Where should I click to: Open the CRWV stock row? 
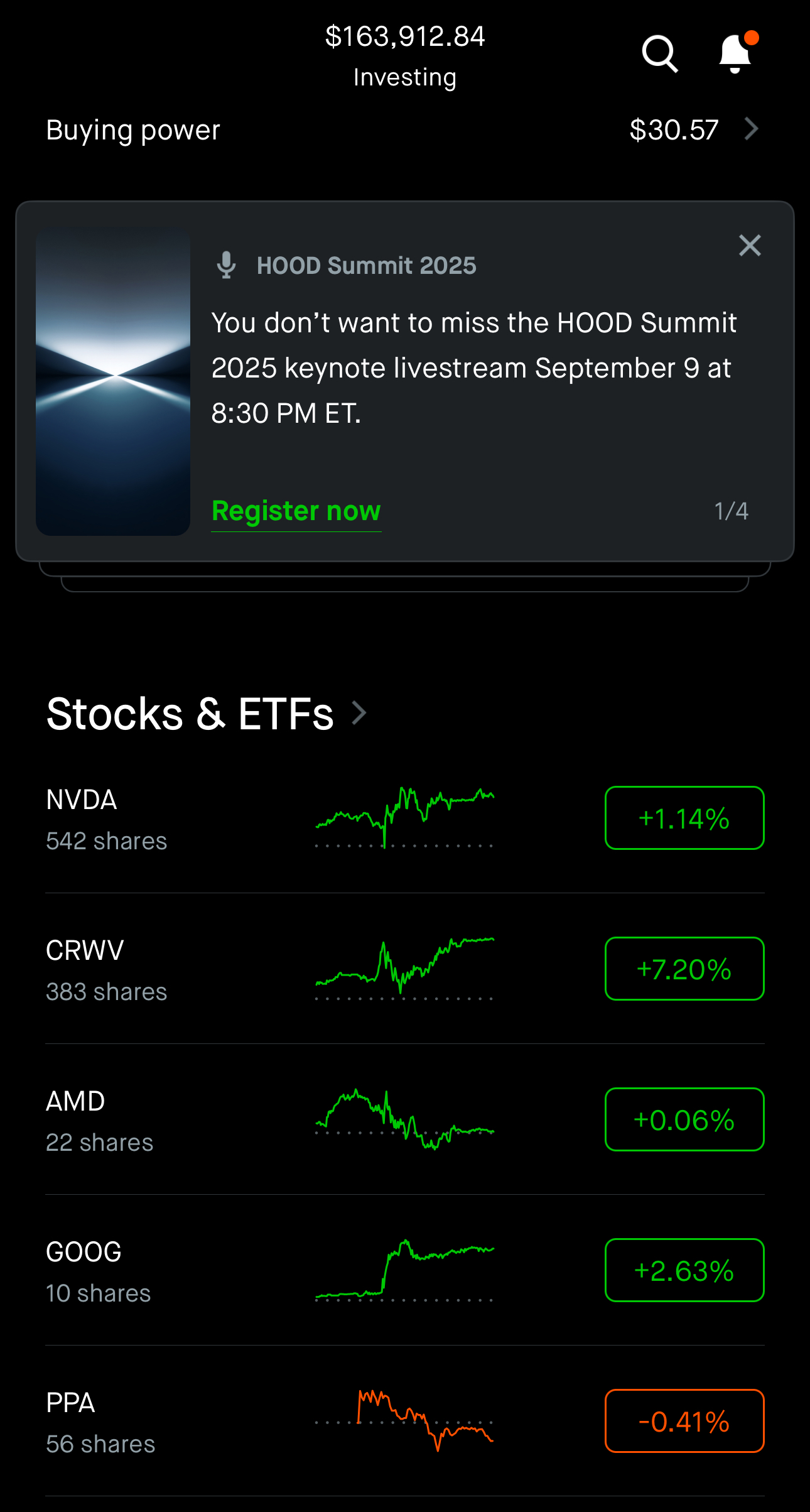(x=404, y=969)
